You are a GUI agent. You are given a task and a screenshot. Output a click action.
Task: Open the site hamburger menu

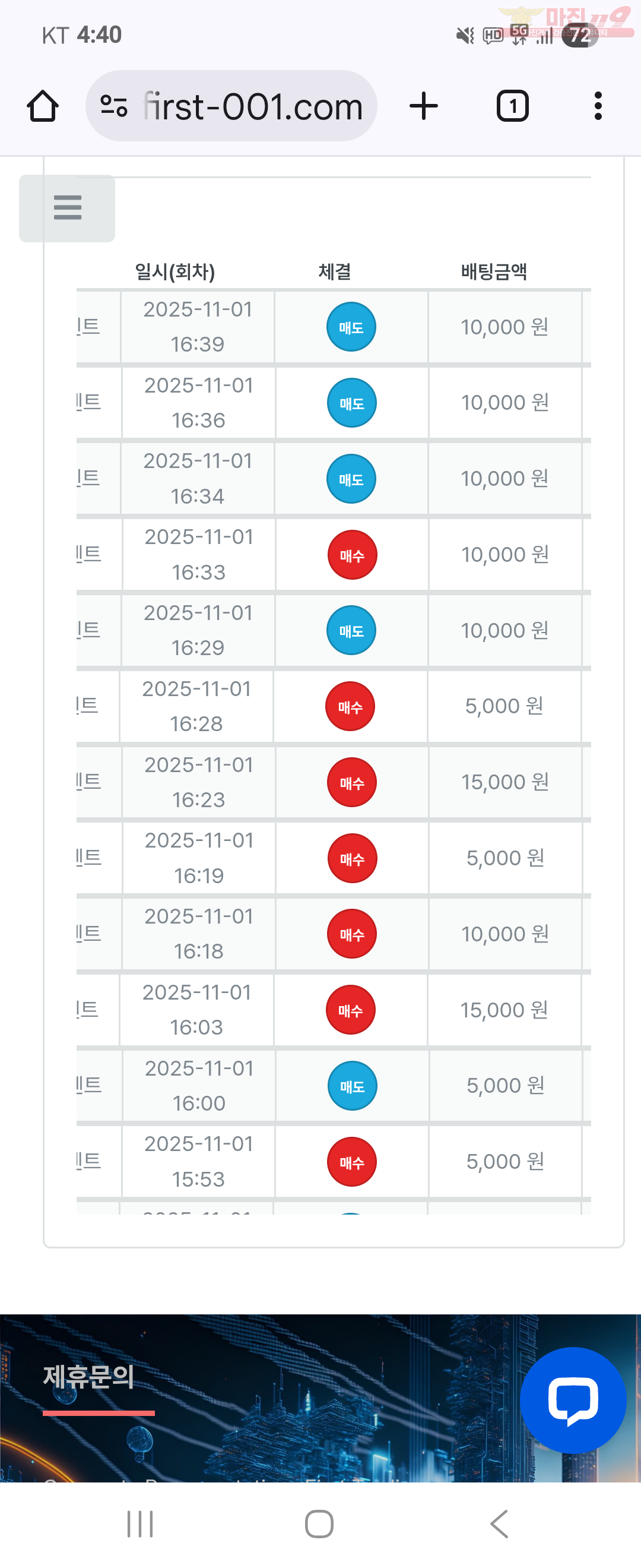tap(67, 207)
